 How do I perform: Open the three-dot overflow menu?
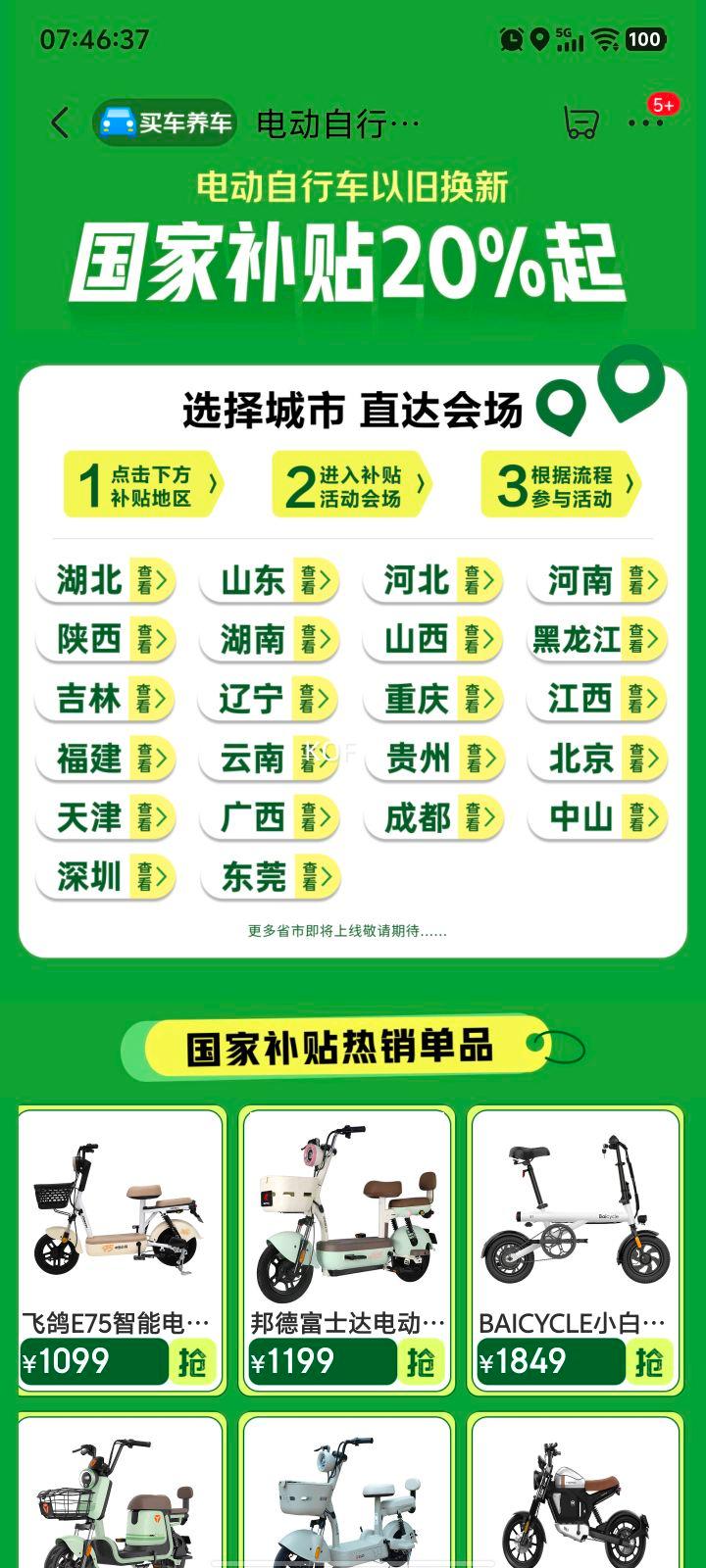pos(645,123)
